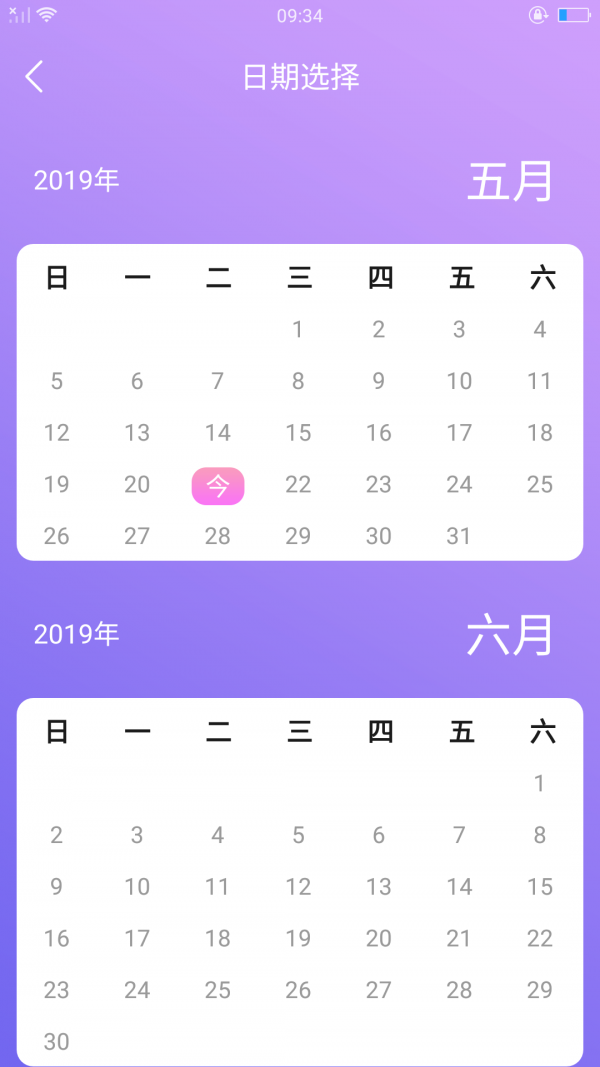Select June 10 in the June calendar
Screen dimensions: 600x1067
[137, 887]
